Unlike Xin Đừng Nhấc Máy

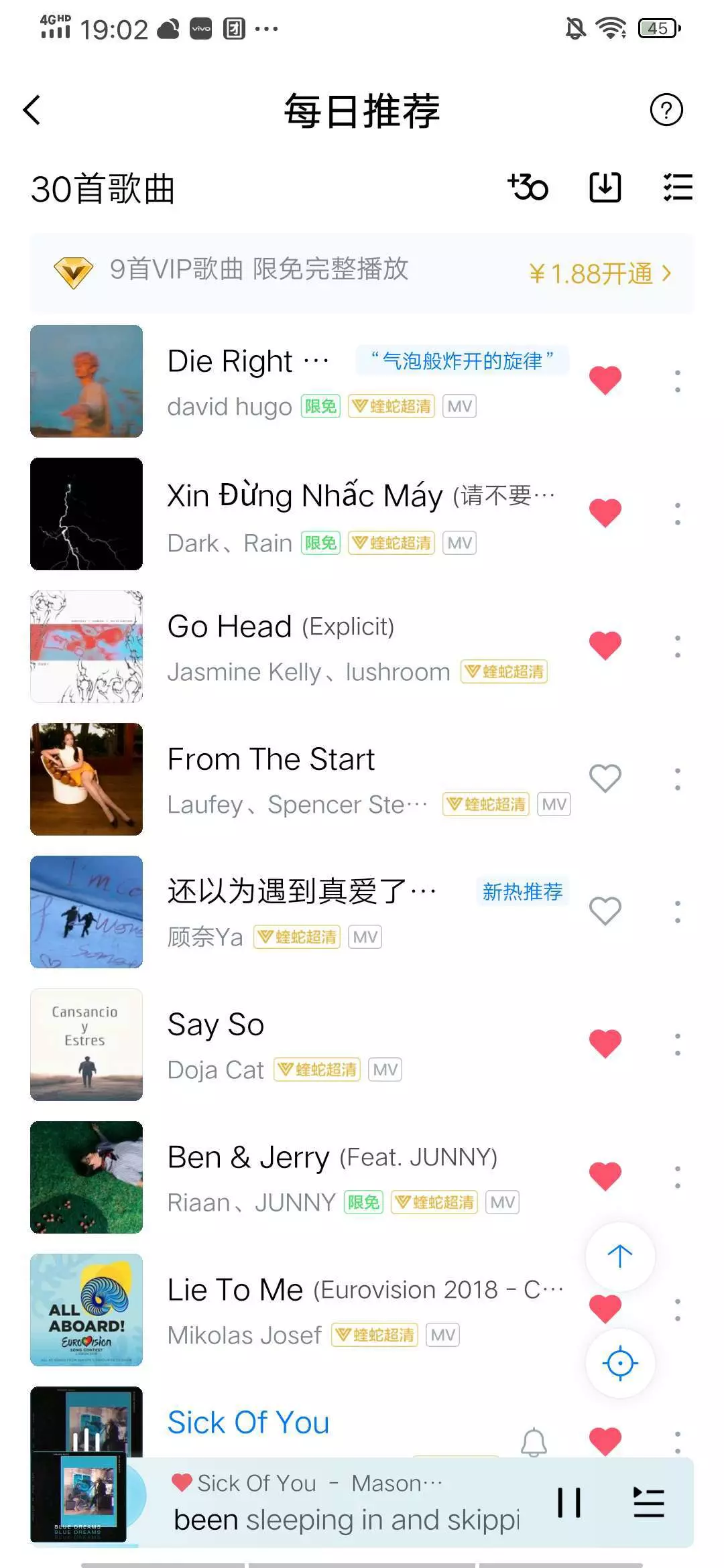605,513
